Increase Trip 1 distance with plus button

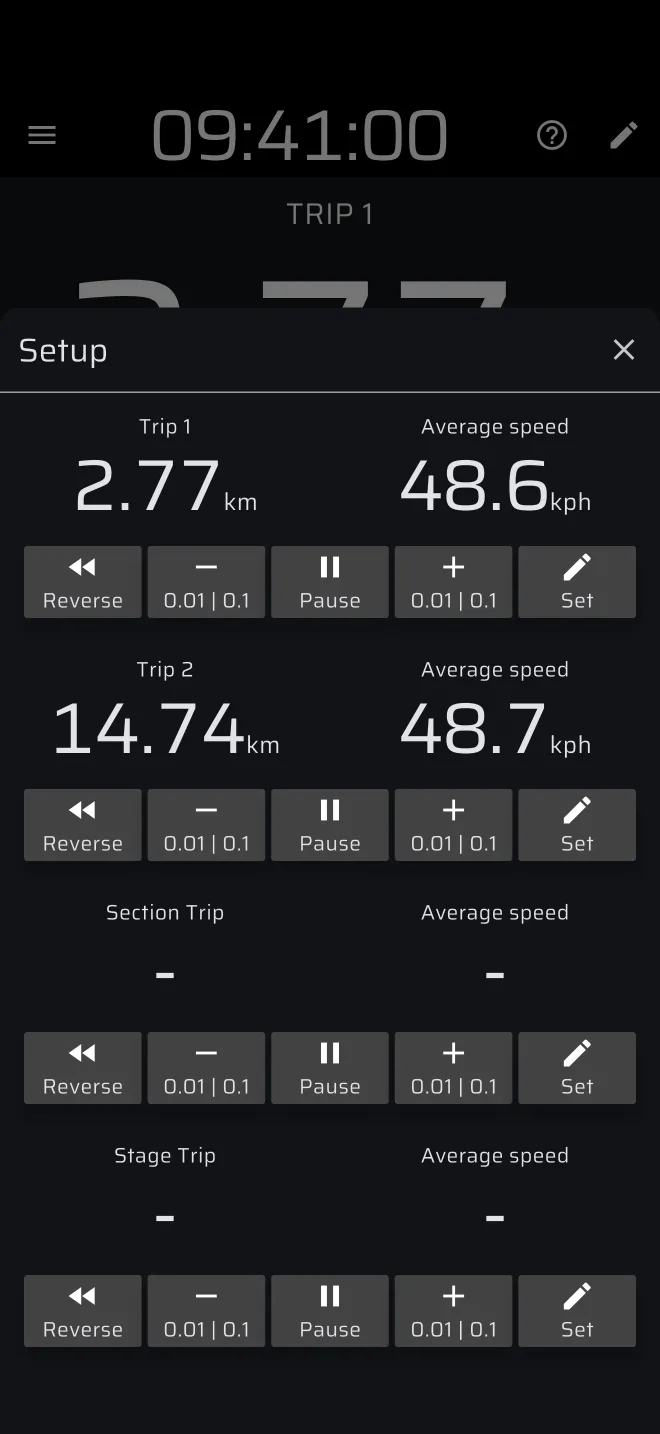pyautogui.click(x=454, y=582)
